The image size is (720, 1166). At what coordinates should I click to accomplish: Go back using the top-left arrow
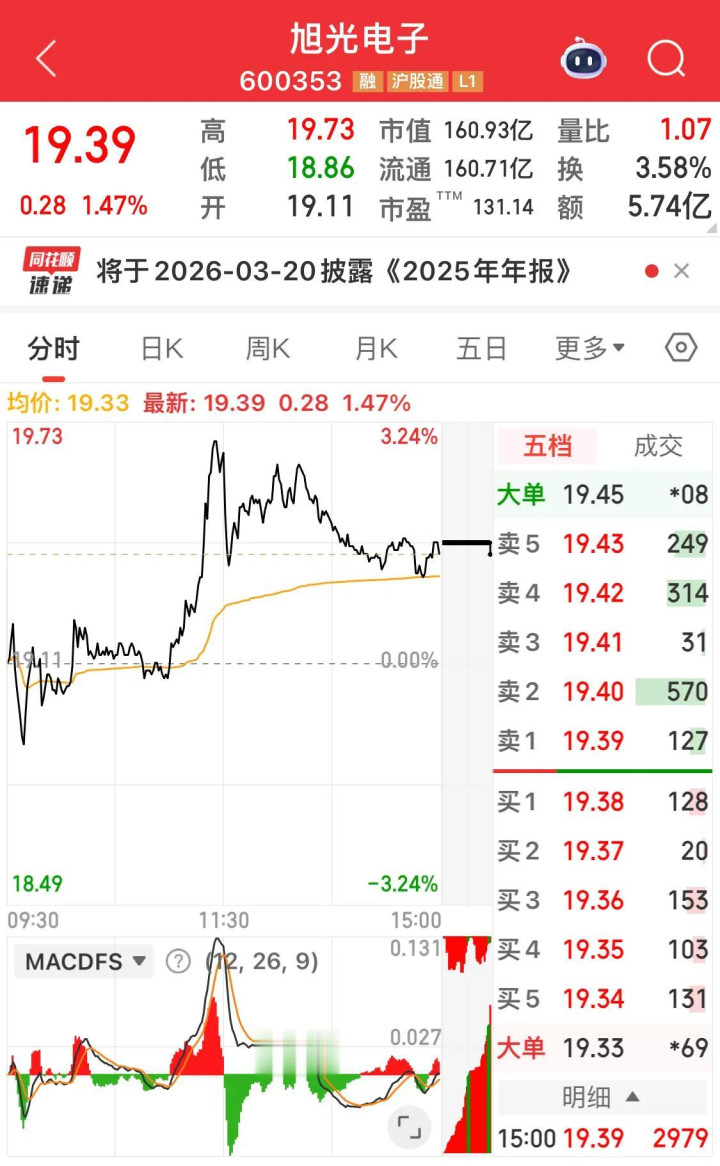(46, 59)
